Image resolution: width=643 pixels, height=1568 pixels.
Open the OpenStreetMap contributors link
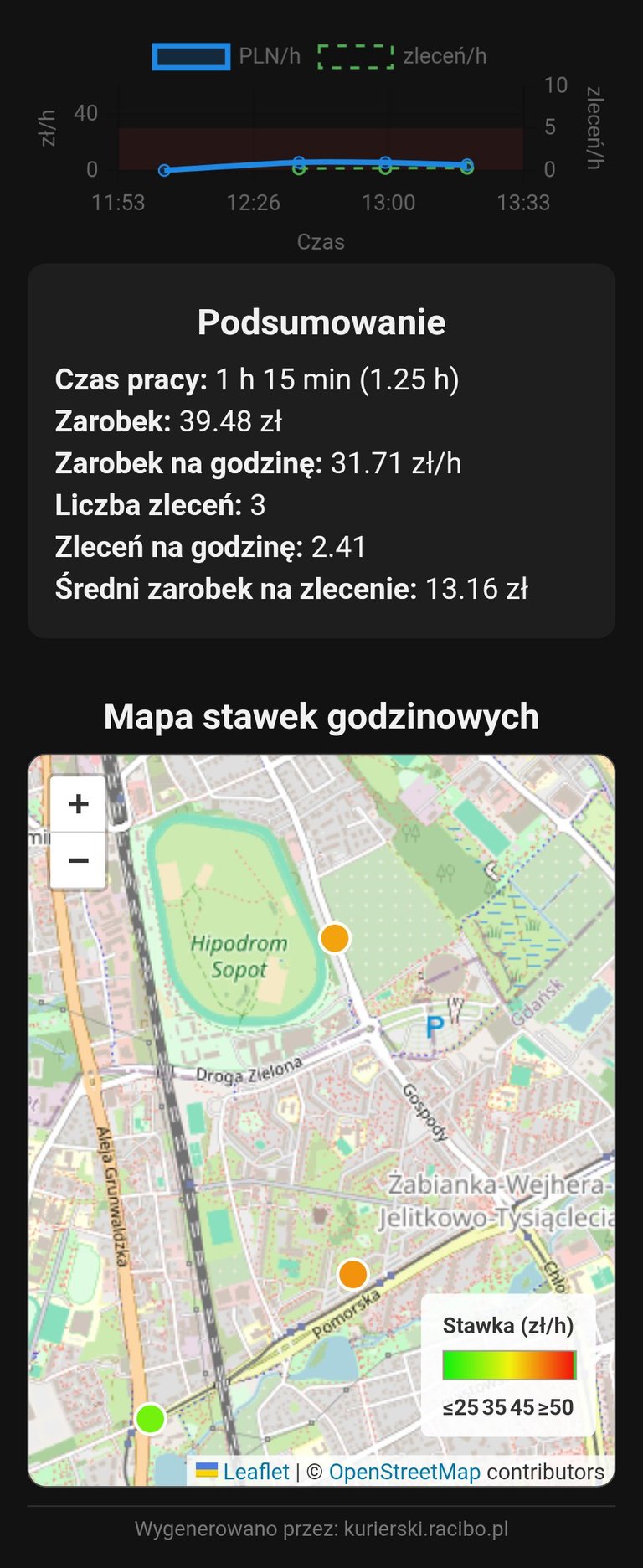point(404,1472)
